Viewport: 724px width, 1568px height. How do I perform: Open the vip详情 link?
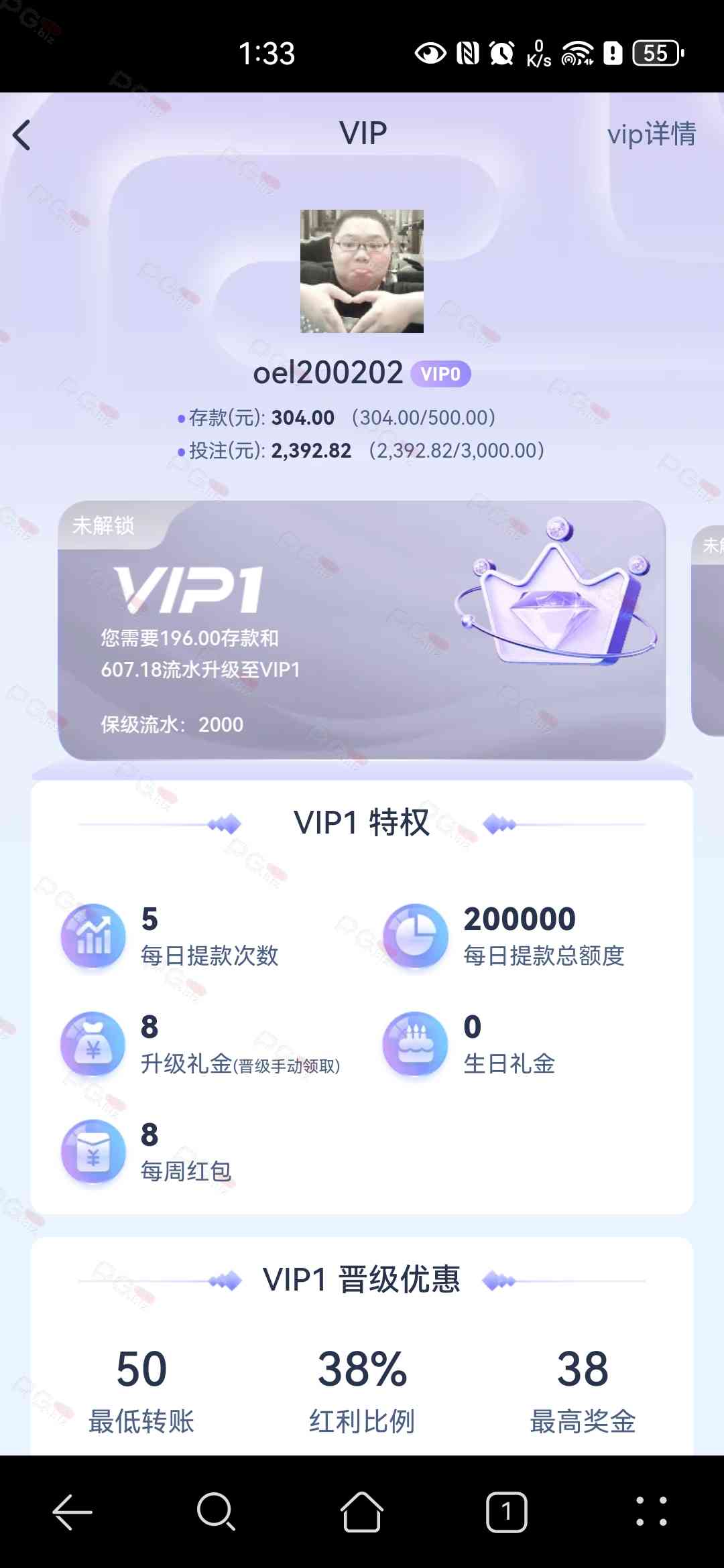point(651,134)
